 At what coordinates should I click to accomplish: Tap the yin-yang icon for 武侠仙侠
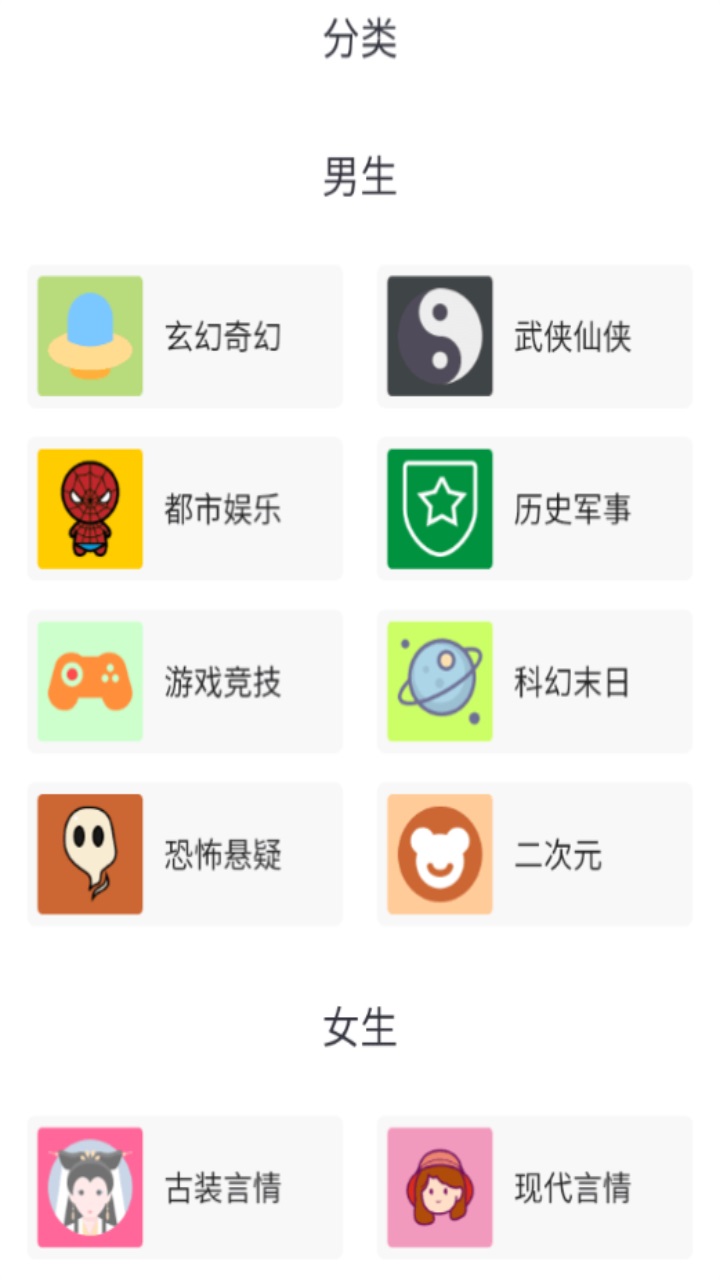440,336
